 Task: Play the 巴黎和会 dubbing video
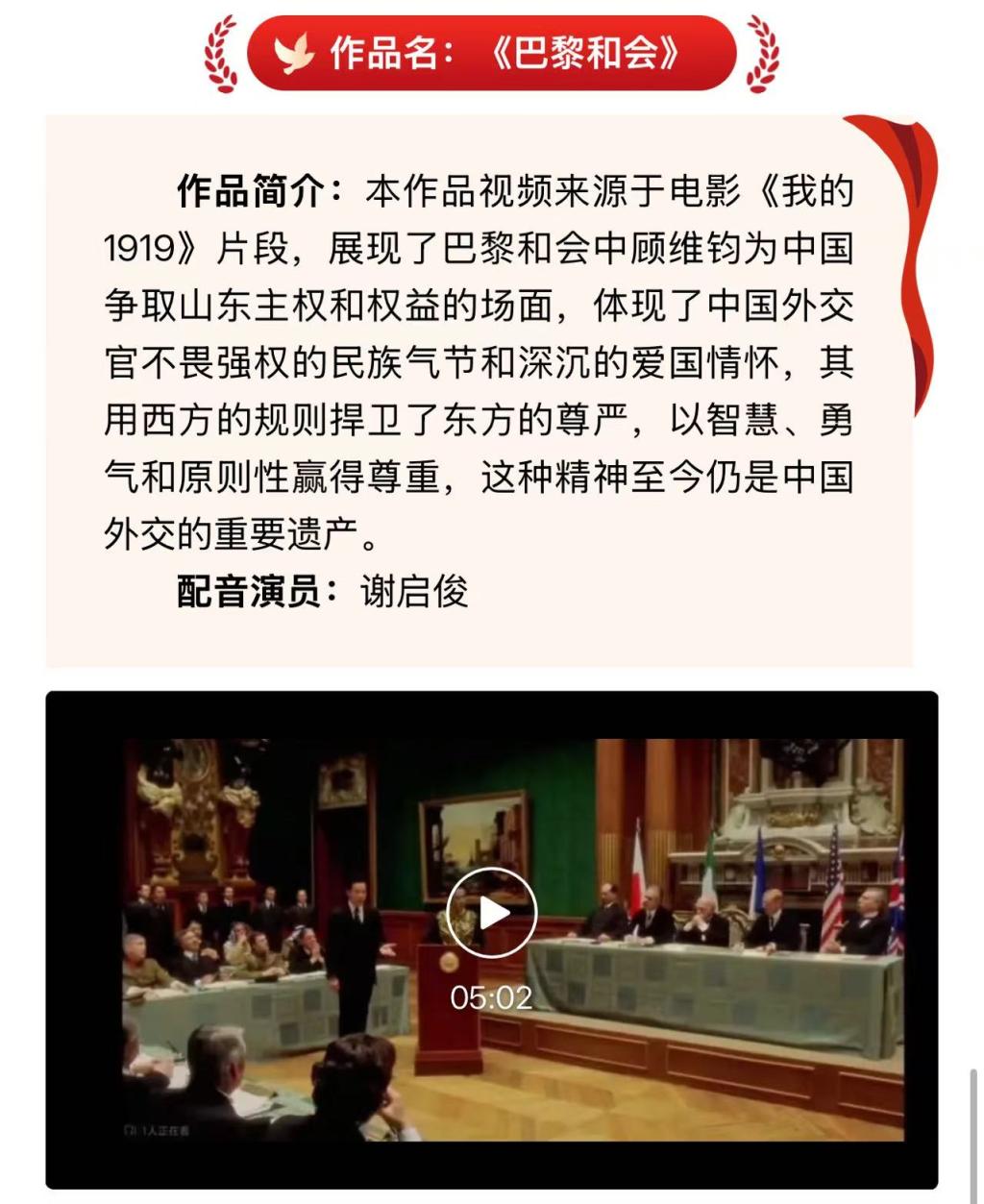click(x=492, y=913)
